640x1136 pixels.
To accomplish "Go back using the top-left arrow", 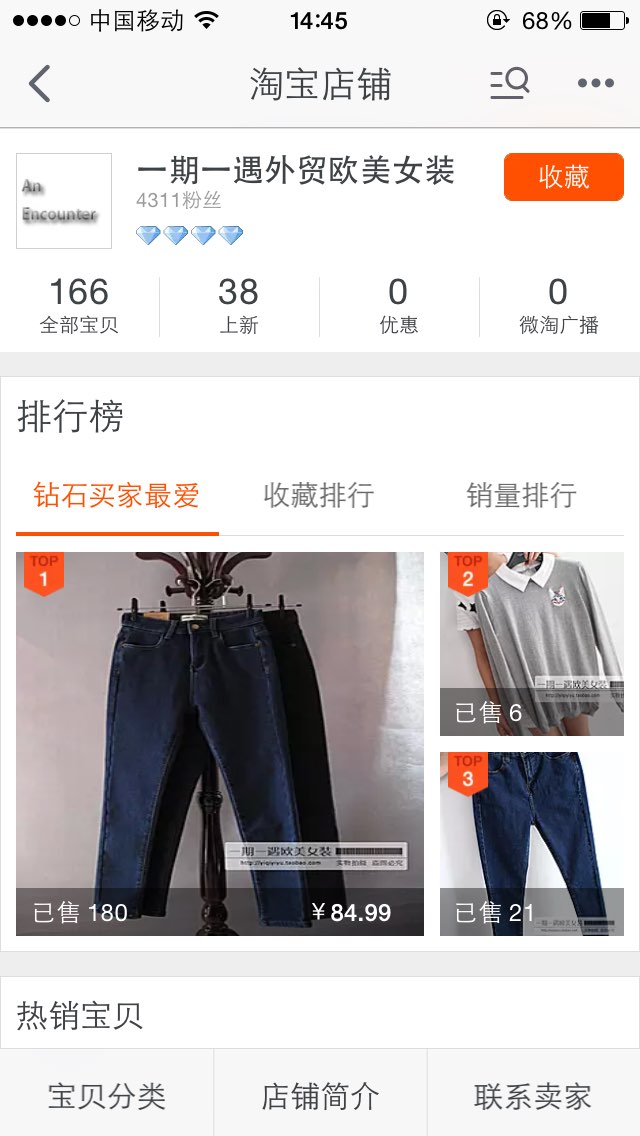I will pyautogui.click(x=40, y=83).
